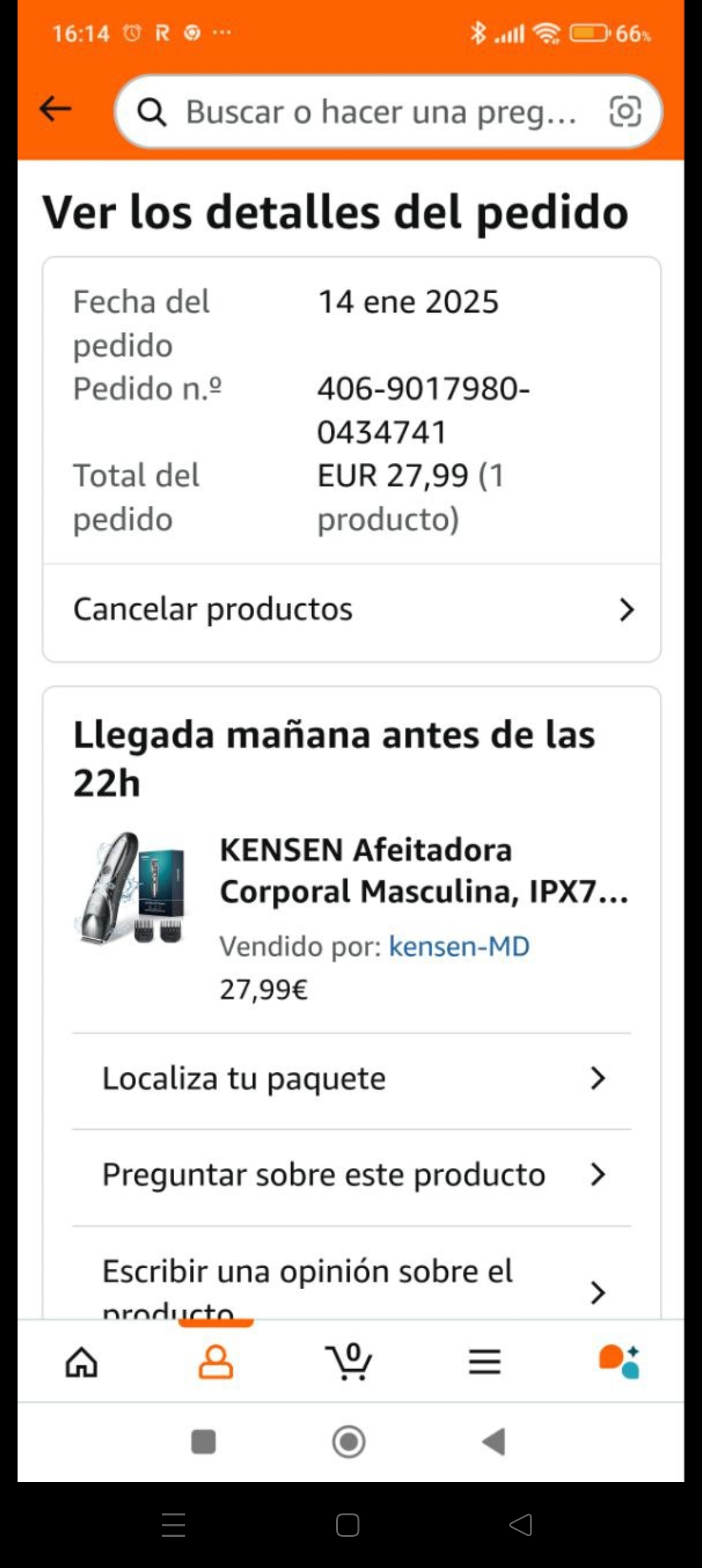Launch the AI assistant chat tab
This screenshot has width=702, height=1568.
(x=619, y=1362)
